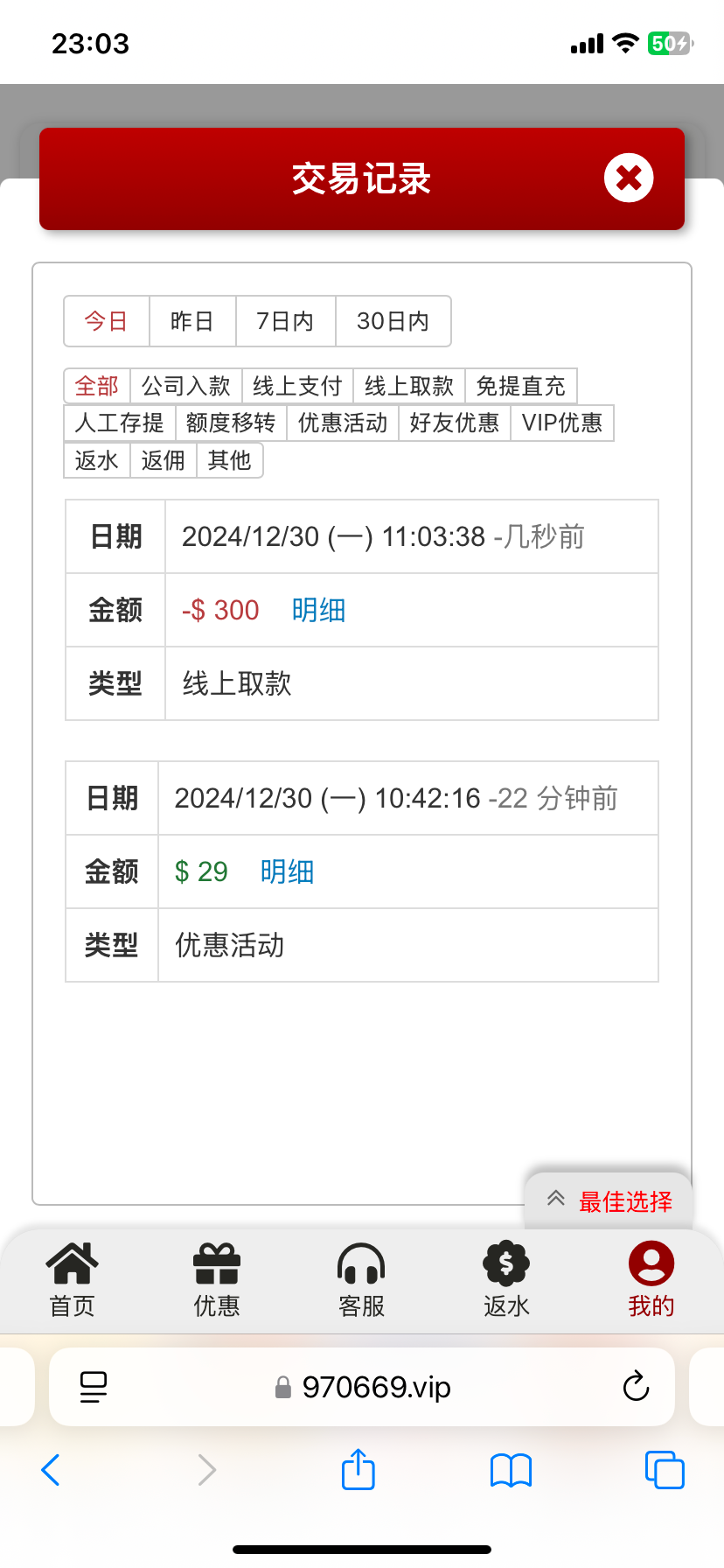724x1568 pixels.
Task: Open 明细 for the $29 record
Action: point(287,871)
